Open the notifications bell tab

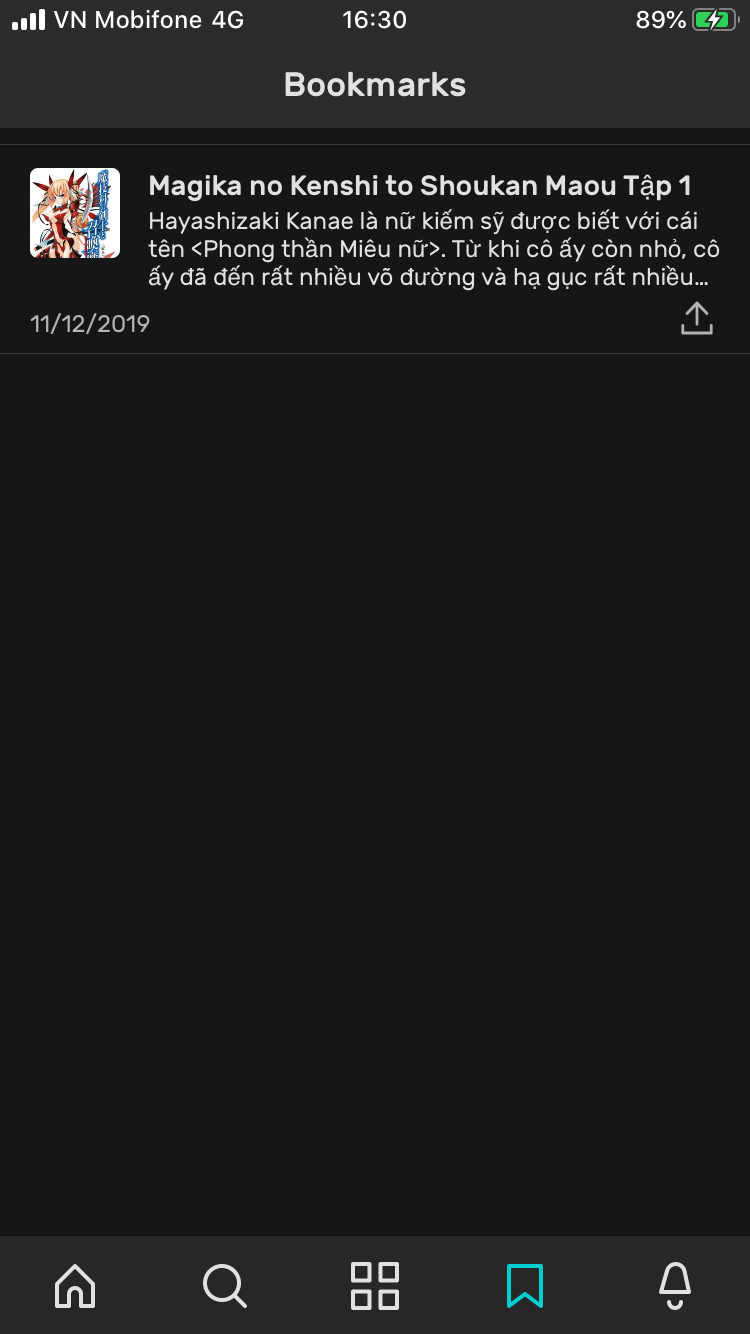[x=675, y=1285]
